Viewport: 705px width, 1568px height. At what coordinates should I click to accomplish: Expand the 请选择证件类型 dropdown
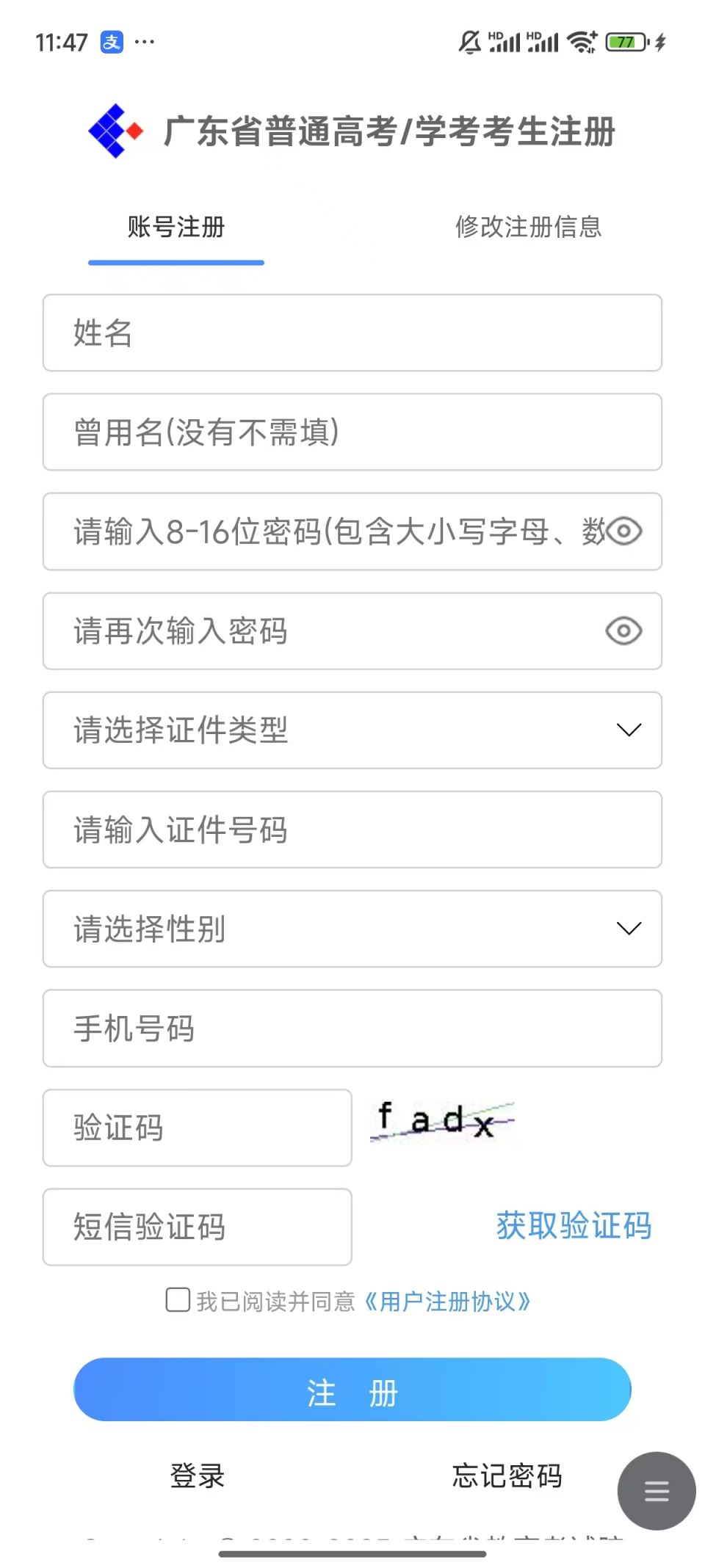[x=352, y=730]
